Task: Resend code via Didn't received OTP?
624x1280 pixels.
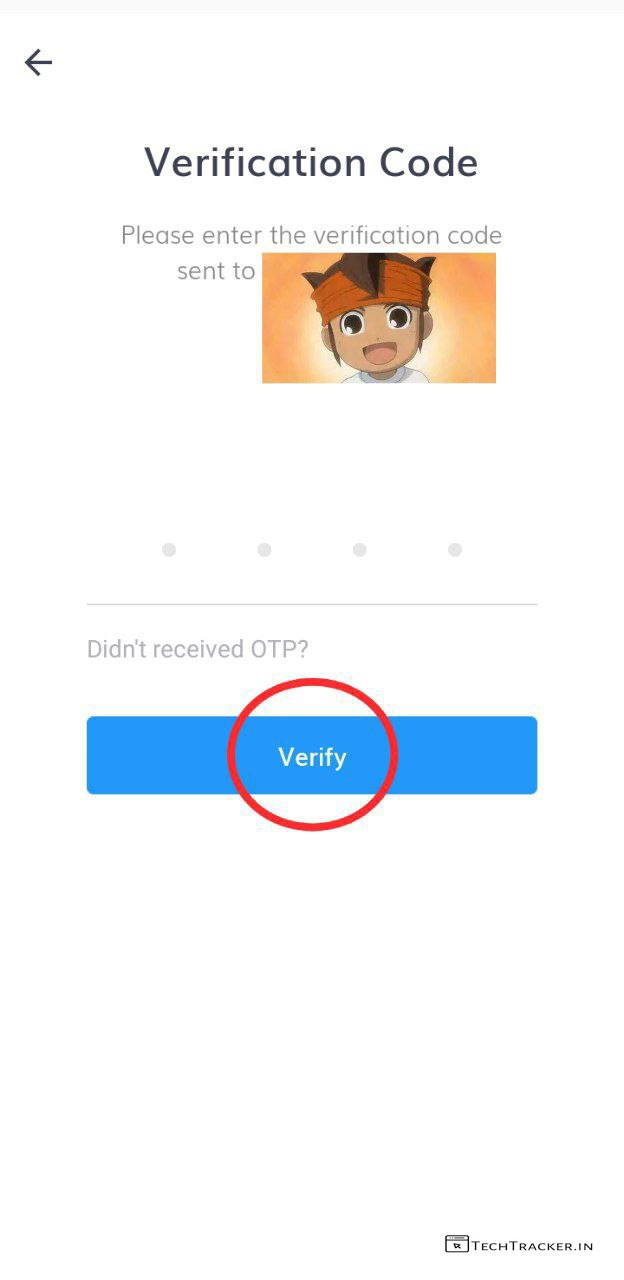Action: (x=198, y=649)
